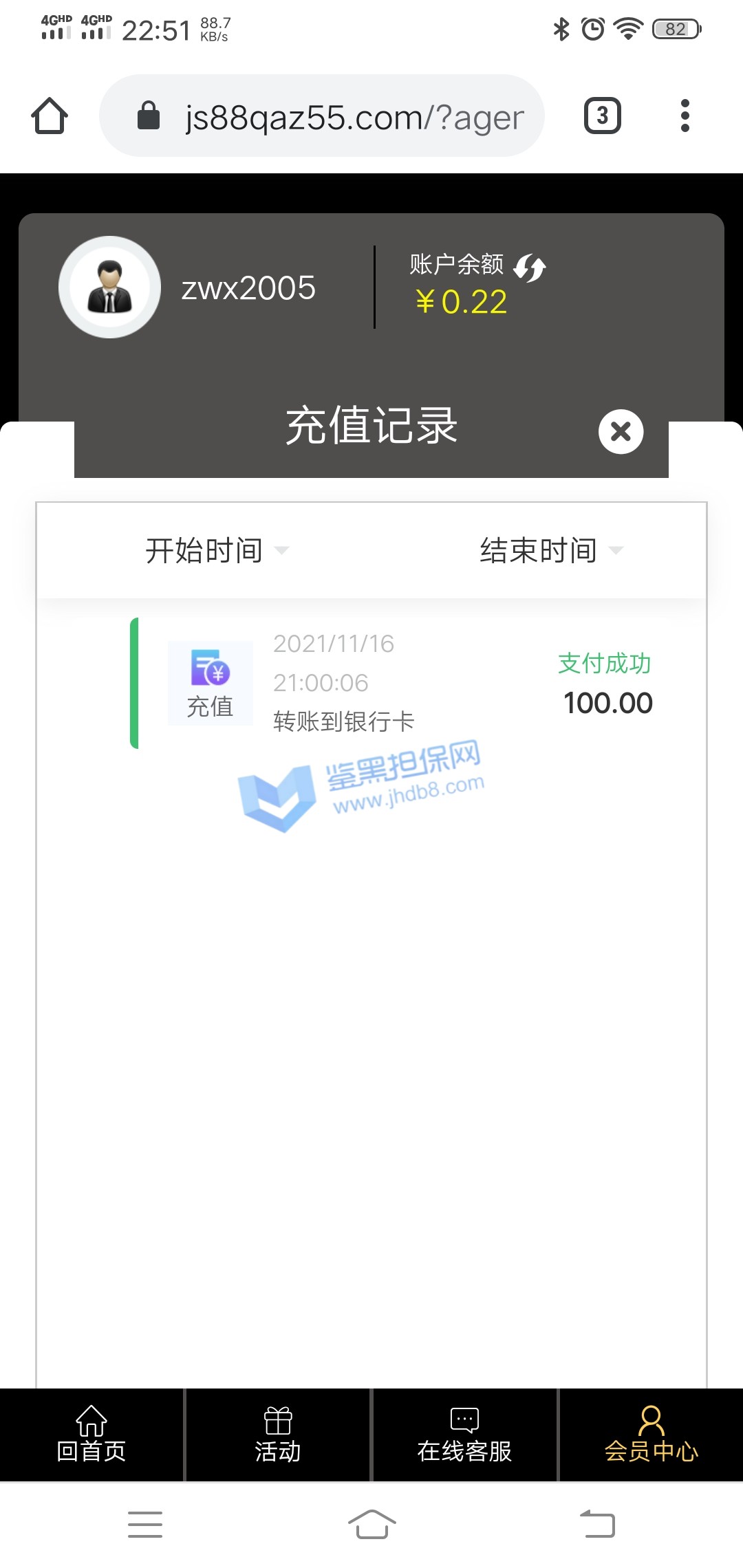This screenshot has width=743, height=1568.
Task: Switch to 会员中心 tab
Action: [651, 1435]
